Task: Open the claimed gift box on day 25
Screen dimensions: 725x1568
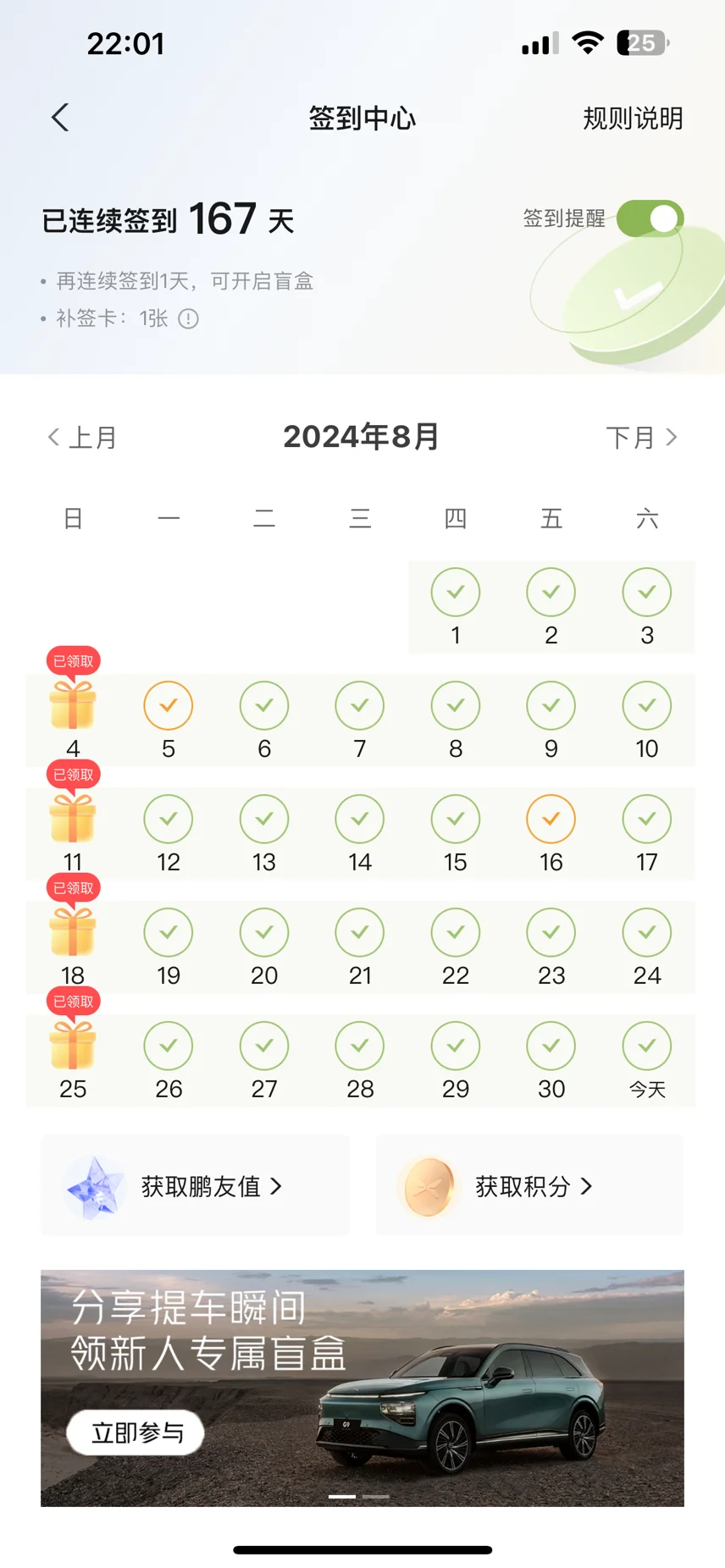Action: point(73,1046)
